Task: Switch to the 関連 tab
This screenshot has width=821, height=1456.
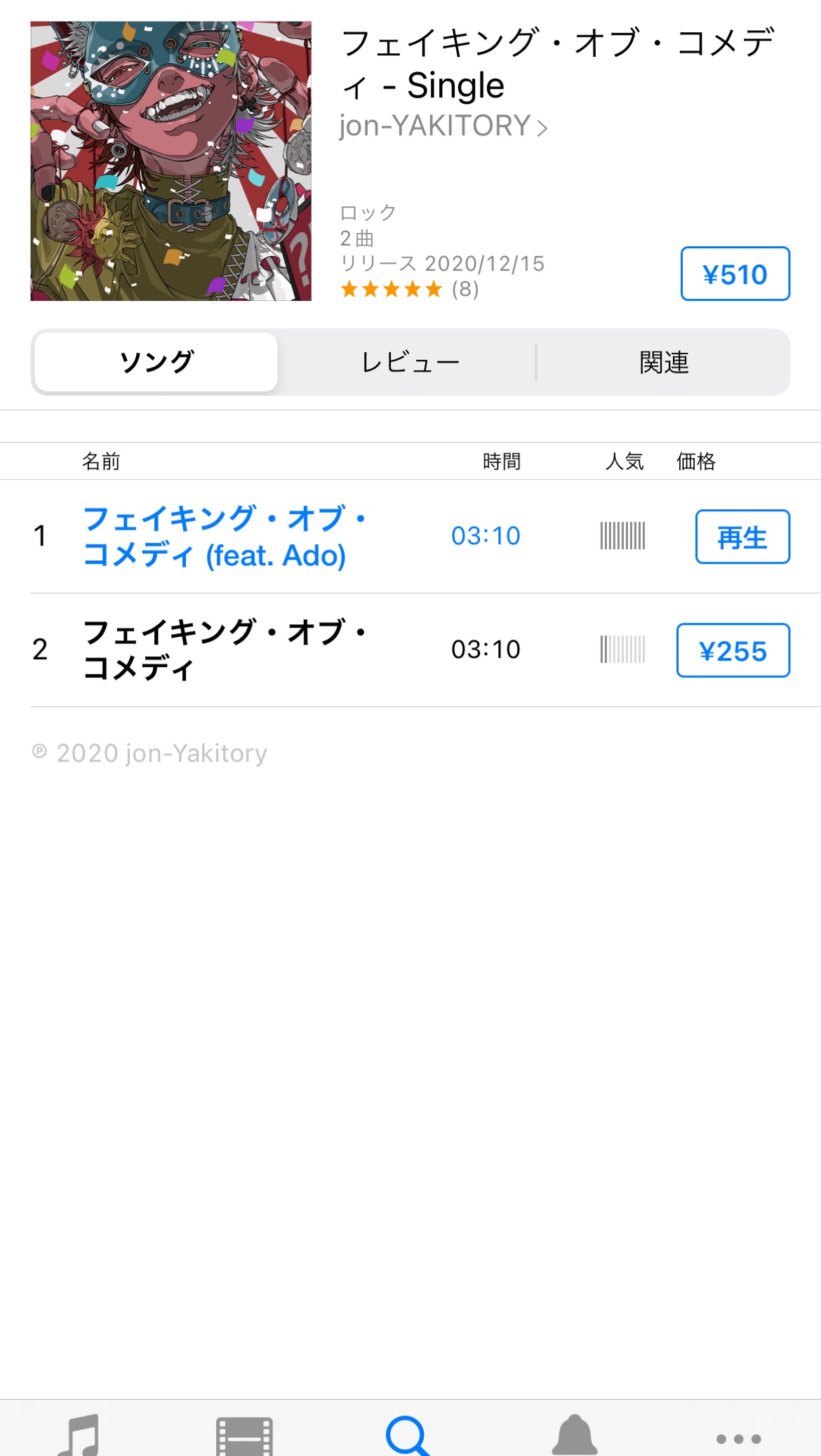Action: 664,362
